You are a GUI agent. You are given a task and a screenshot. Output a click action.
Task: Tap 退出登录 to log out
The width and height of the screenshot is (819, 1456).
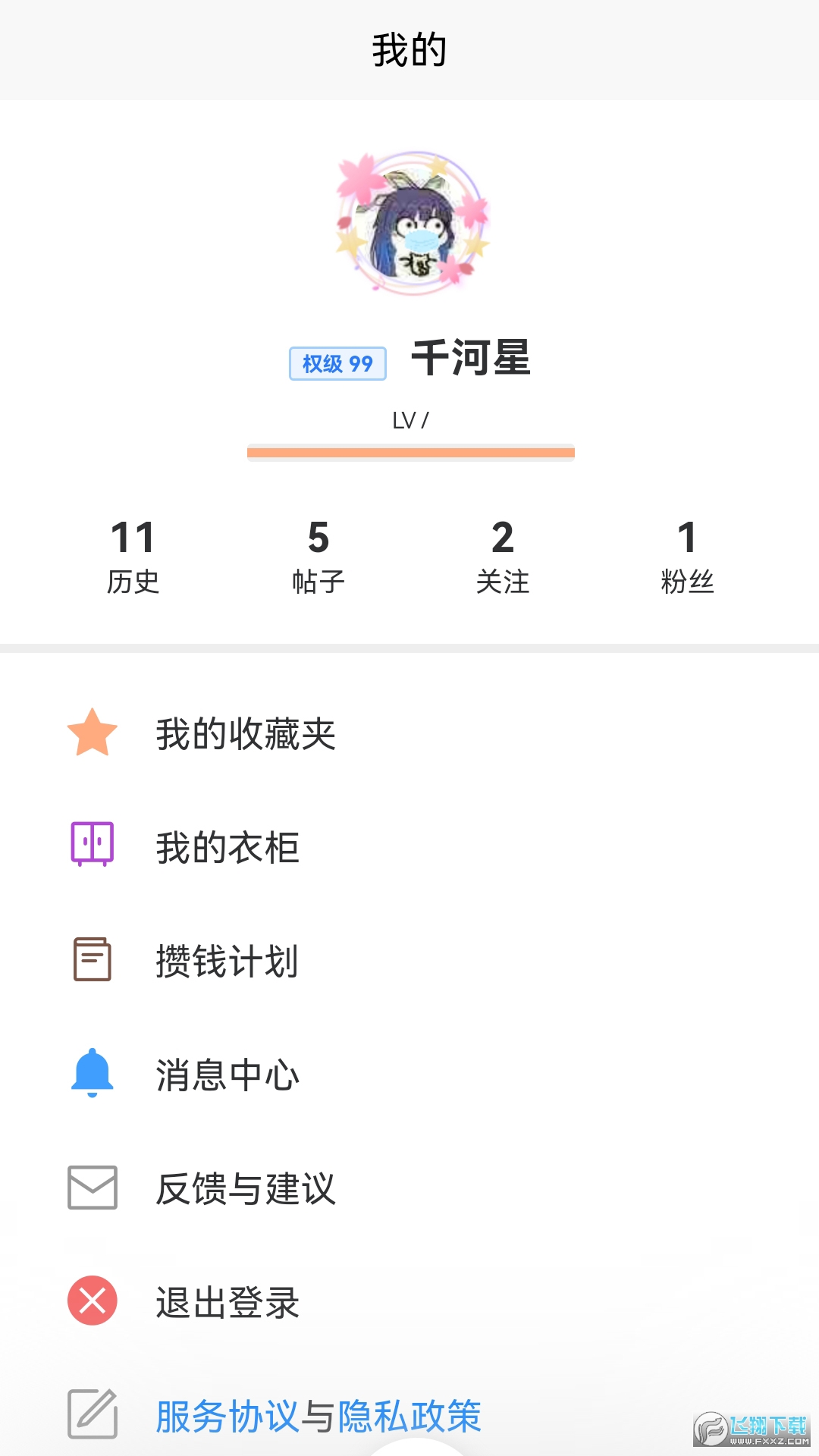click(227, 1302)
